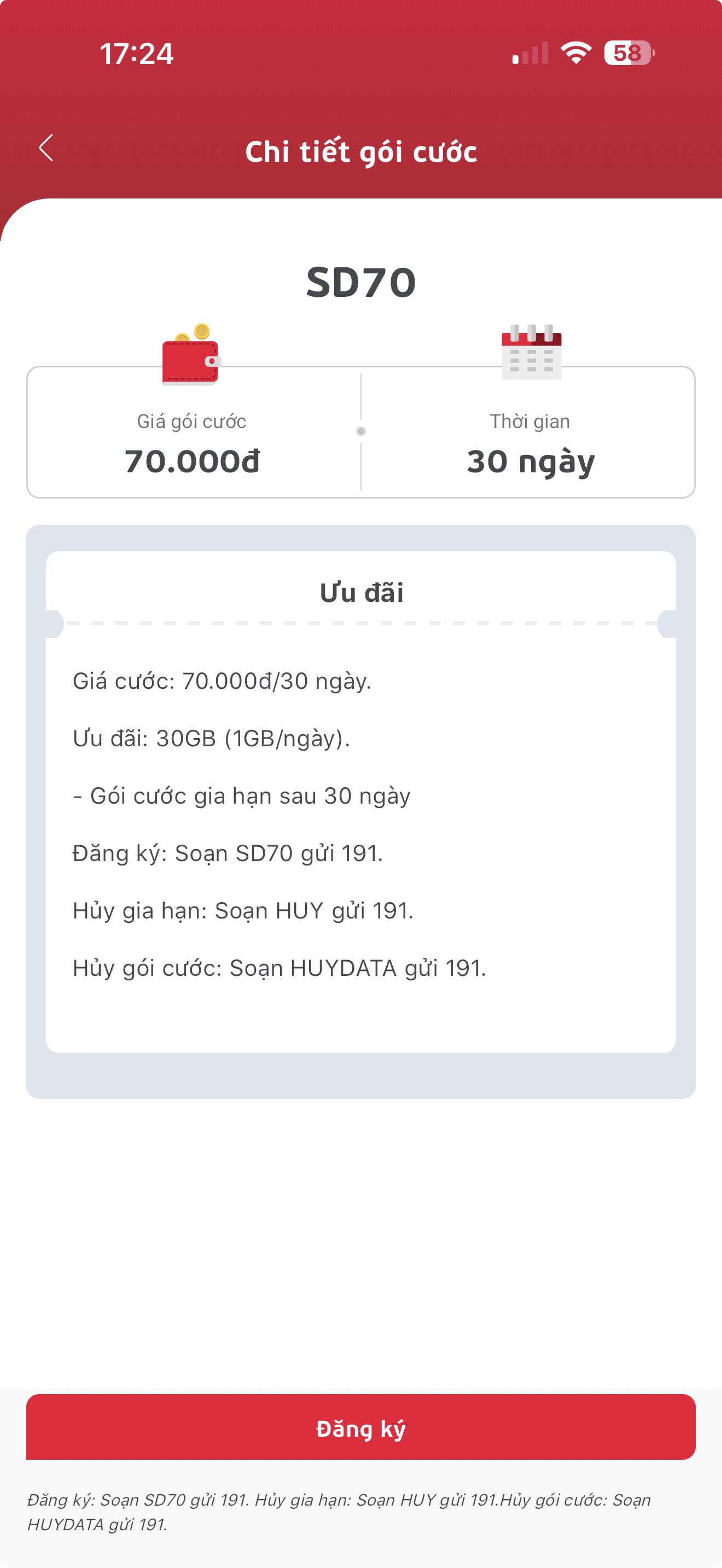This screenshot has width=722, height=1568.
Task: Tap the Ưu đãi heading label
Action: click(x=361, y=592)
